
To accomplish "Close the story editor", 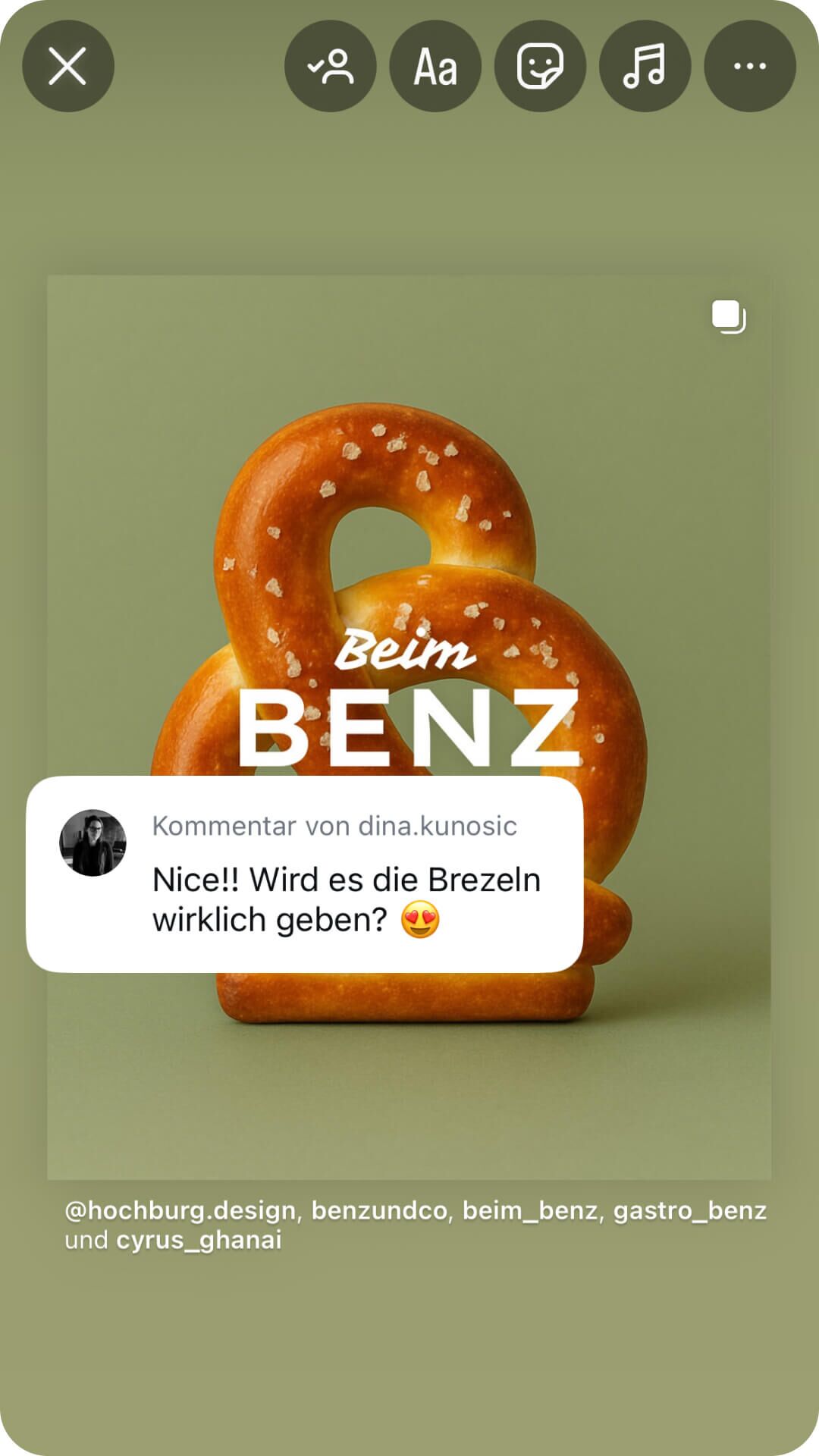I will click(68, 66).
